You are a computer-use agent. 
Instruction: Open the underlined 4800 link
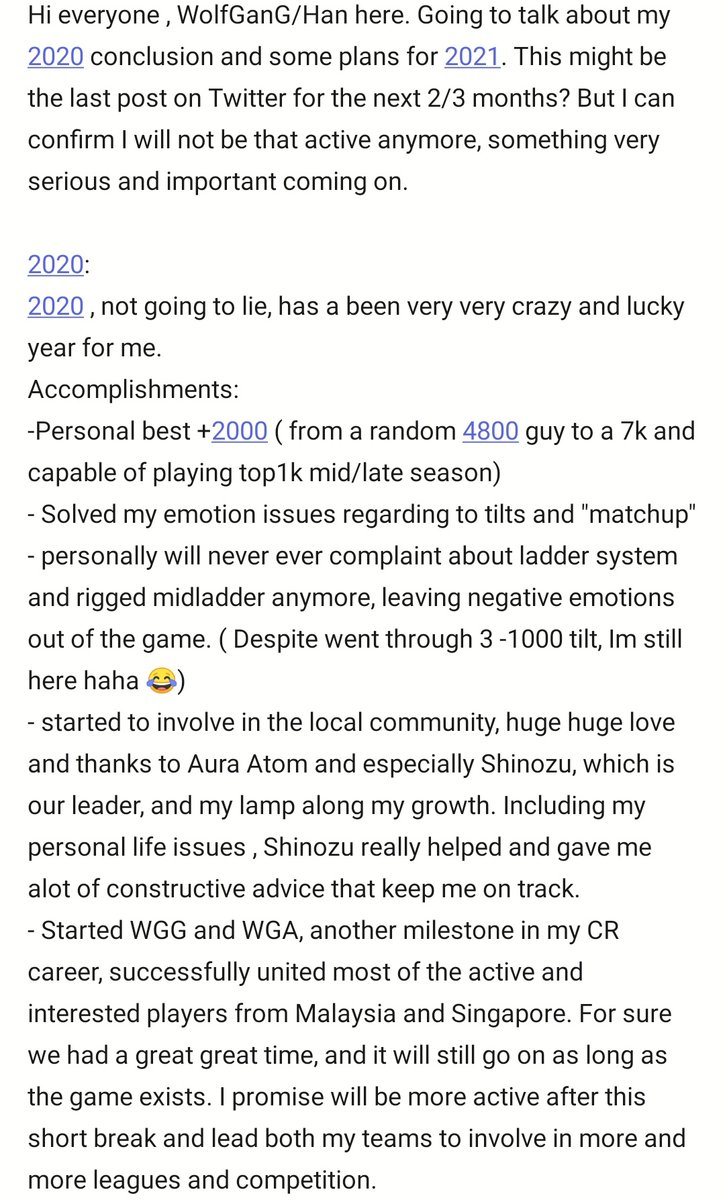[490, 431]
